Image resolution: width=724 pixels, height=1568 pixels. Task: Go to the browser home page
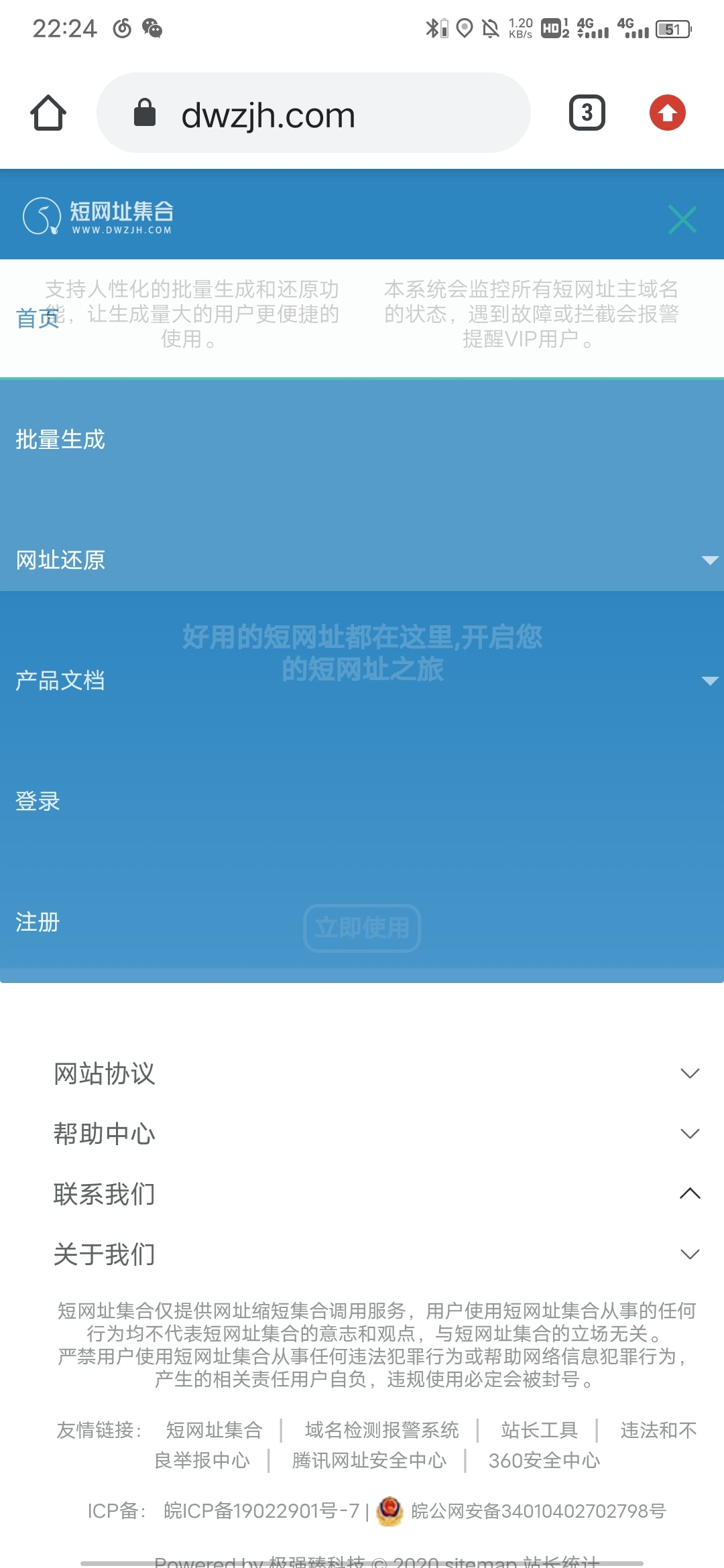[x=48, y=113]
